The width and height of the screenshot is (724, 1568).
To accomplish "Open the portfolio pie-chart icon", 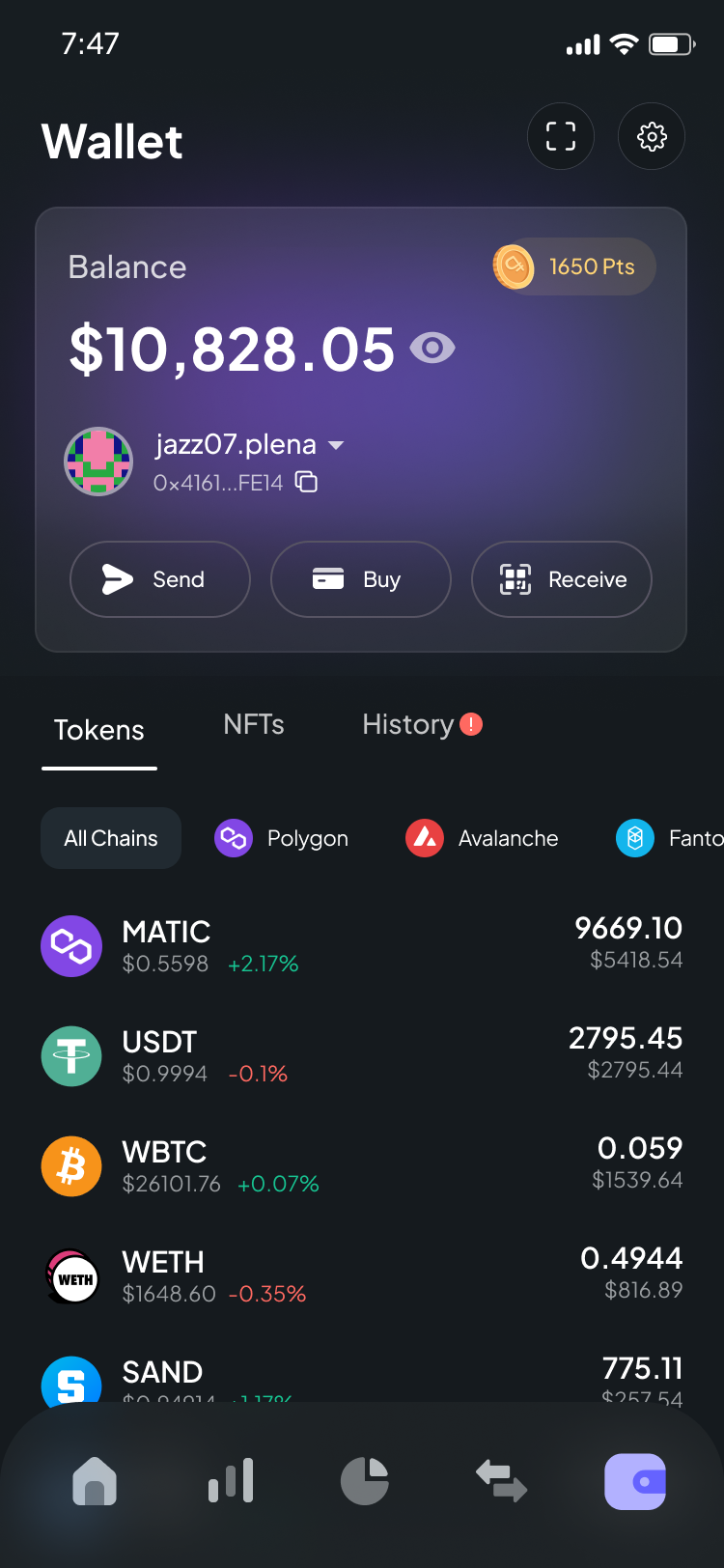I will point(365,1481).
